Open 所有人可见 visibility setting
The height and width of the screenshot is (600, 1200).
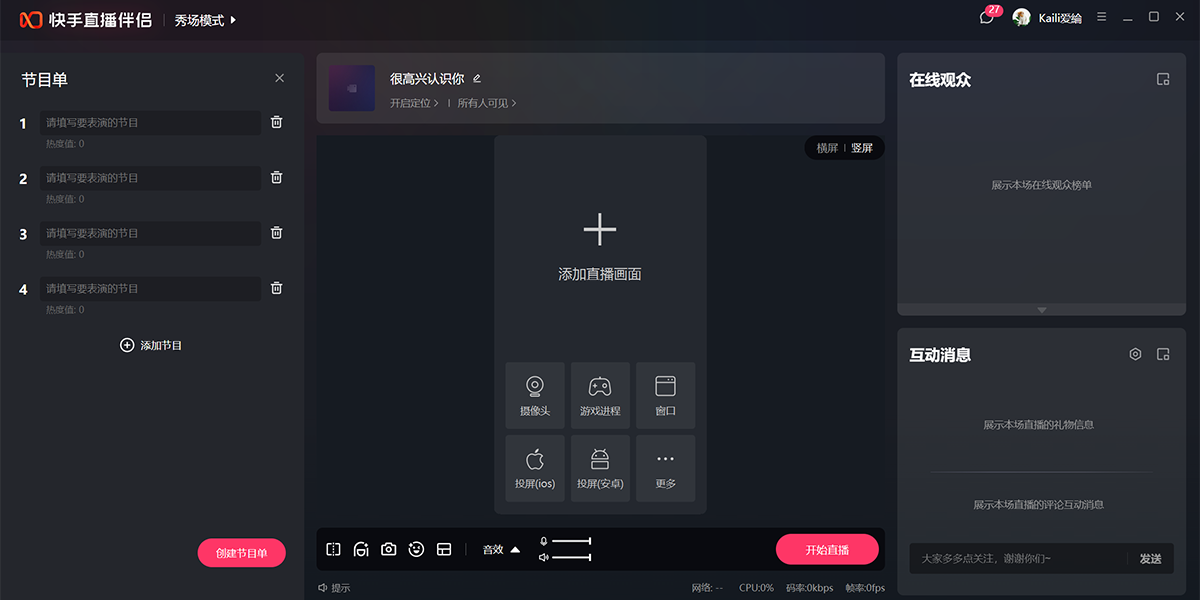[x=487, y=103]
